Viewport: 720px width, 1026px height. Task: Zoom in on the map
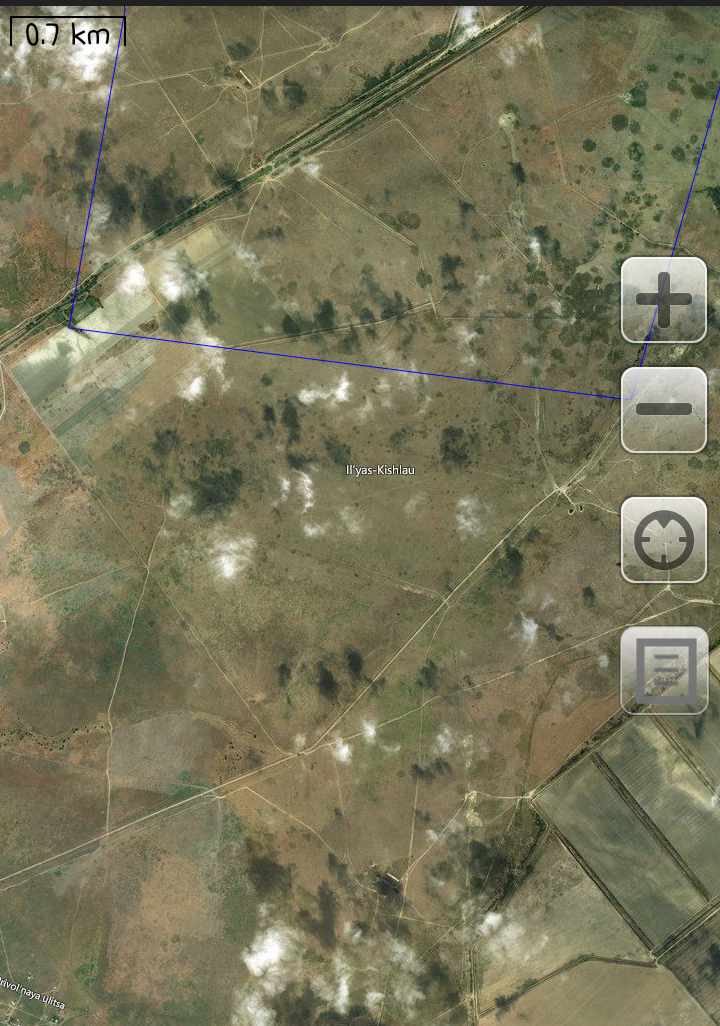click(x=664, y=299)
